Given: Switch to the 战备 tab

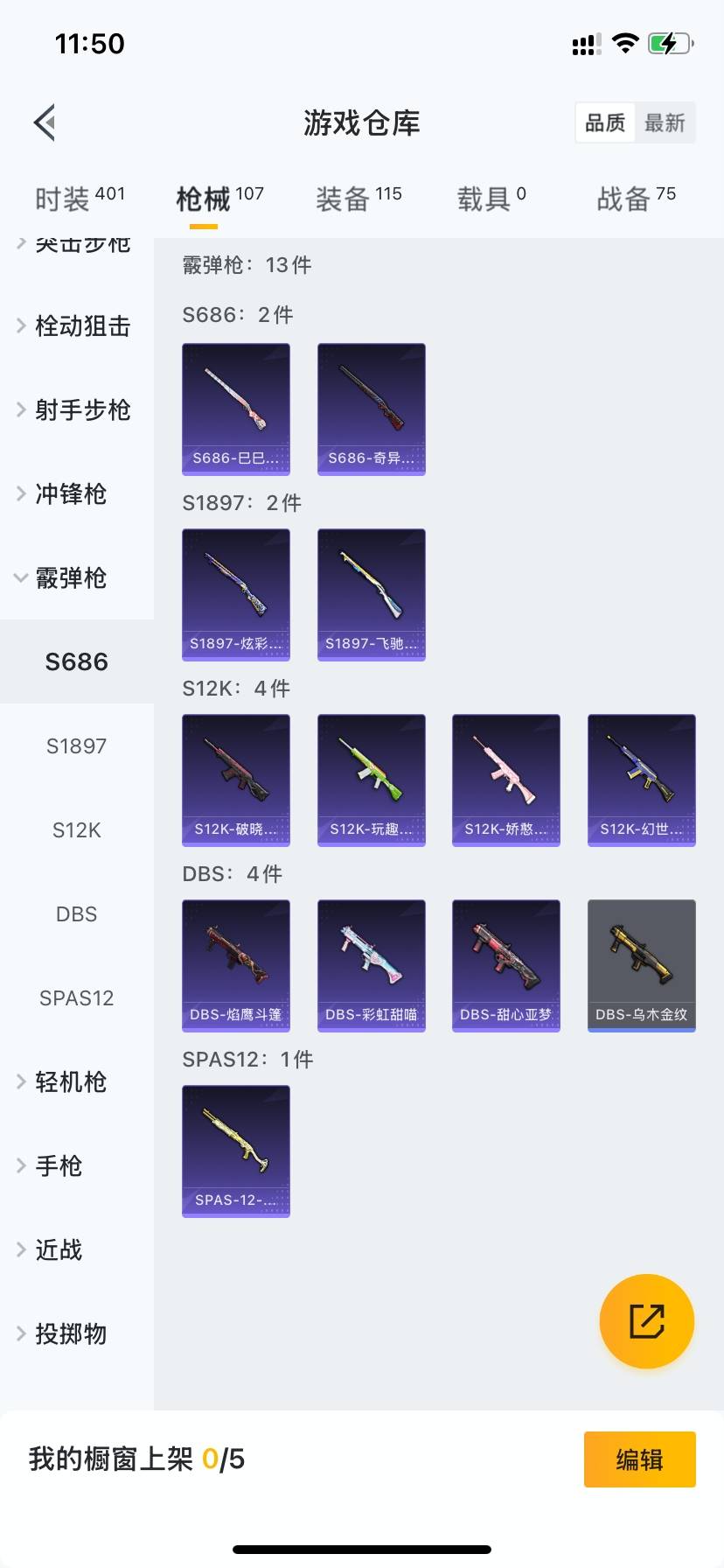Looking at the screenshot, I should pos(636,199).
